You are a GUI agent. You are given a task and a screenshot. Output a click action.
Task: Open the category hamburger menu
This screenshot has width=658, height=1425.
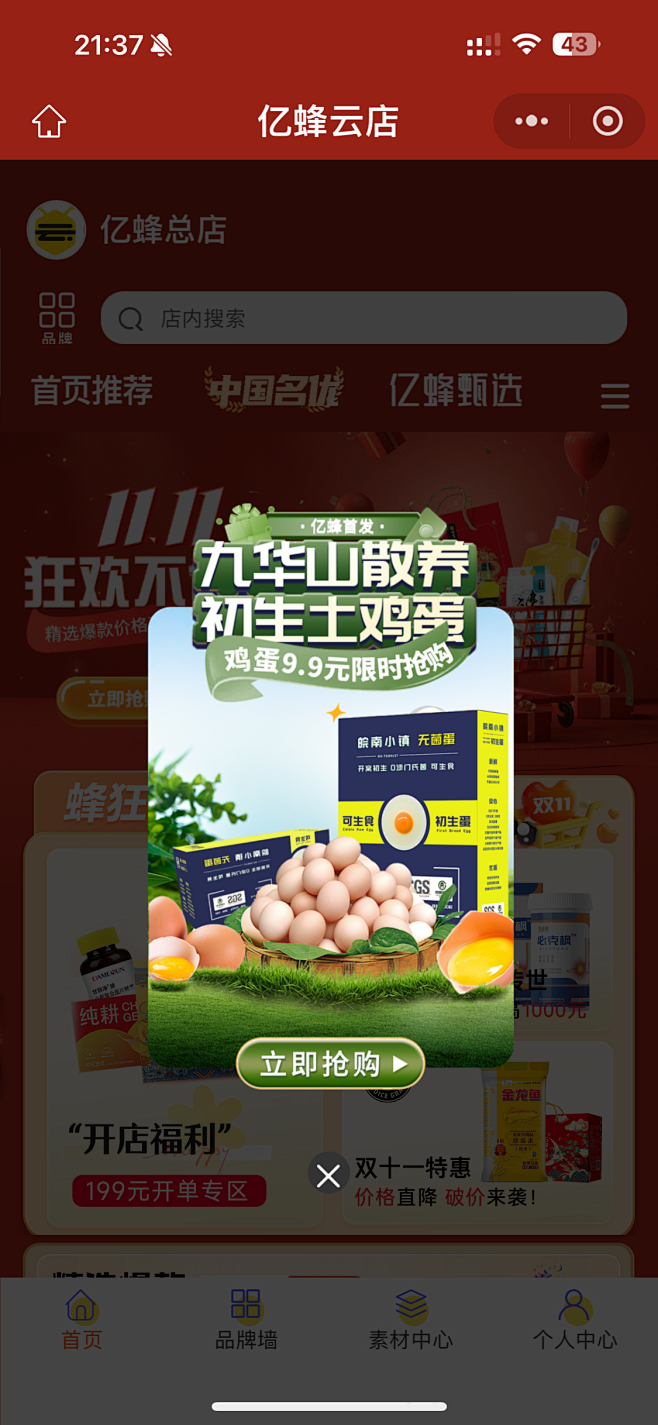pos(615,396)
